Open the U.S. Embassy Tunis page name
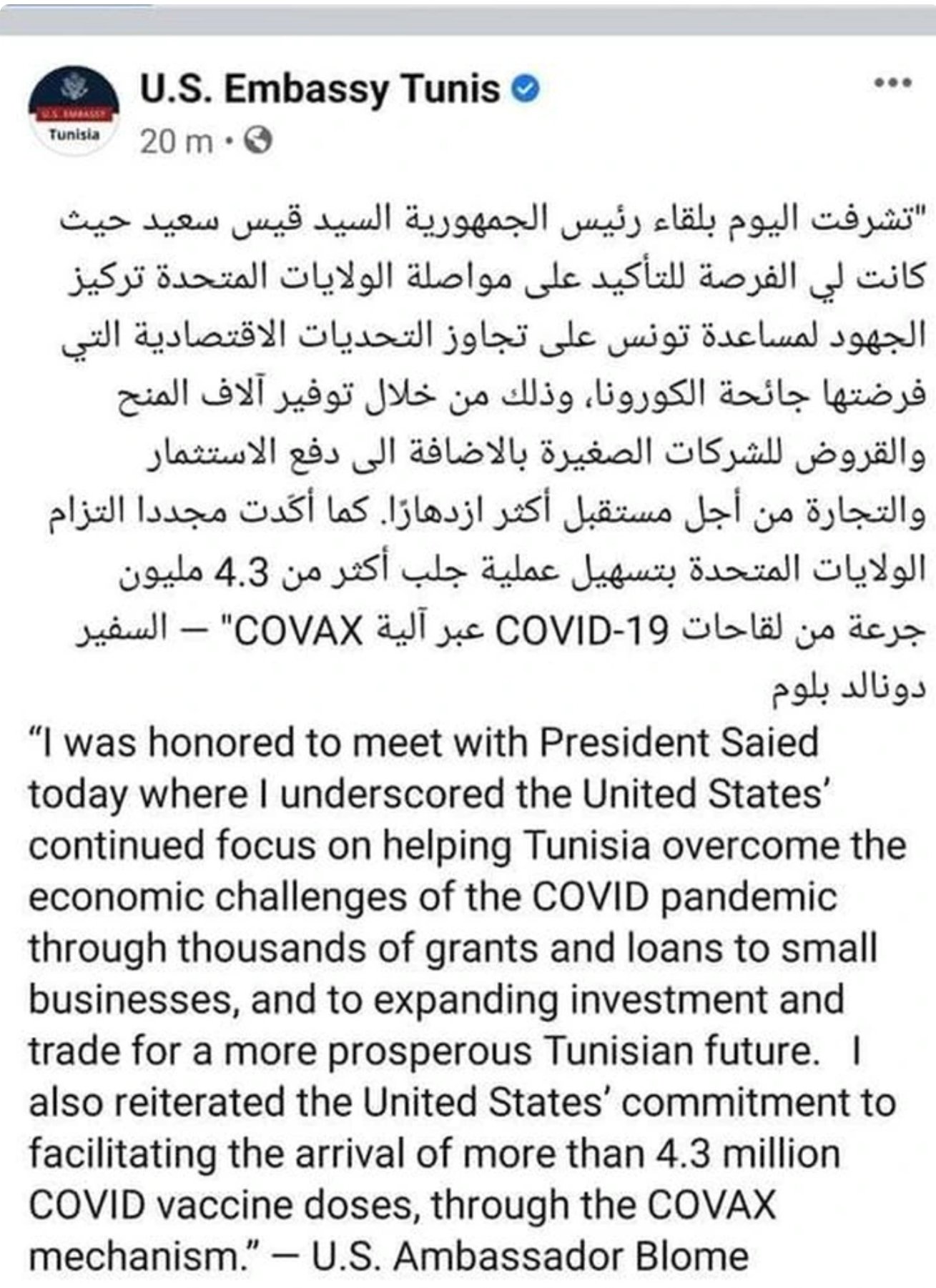This screenshot has width=936, height=1288. pyautogui.click(x=320, y=90)
